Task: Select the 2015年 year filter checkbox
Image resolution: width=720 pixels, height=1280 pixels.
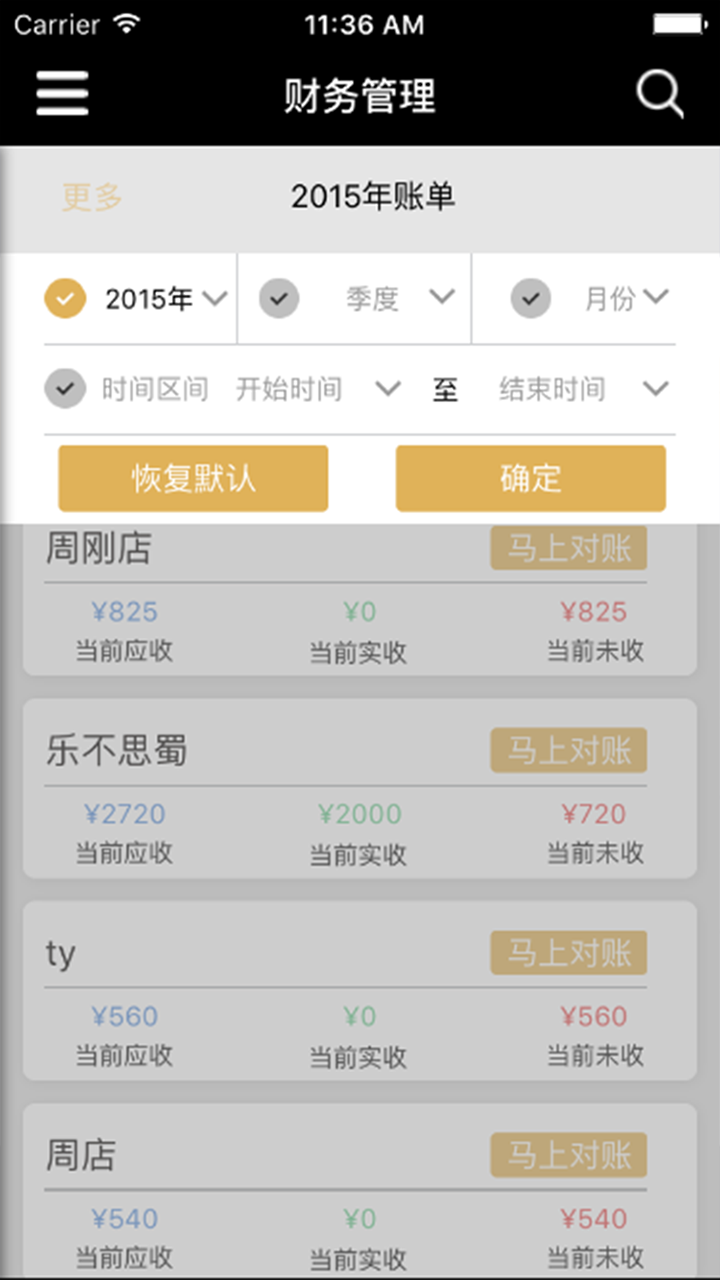Action: coord(65,298)
